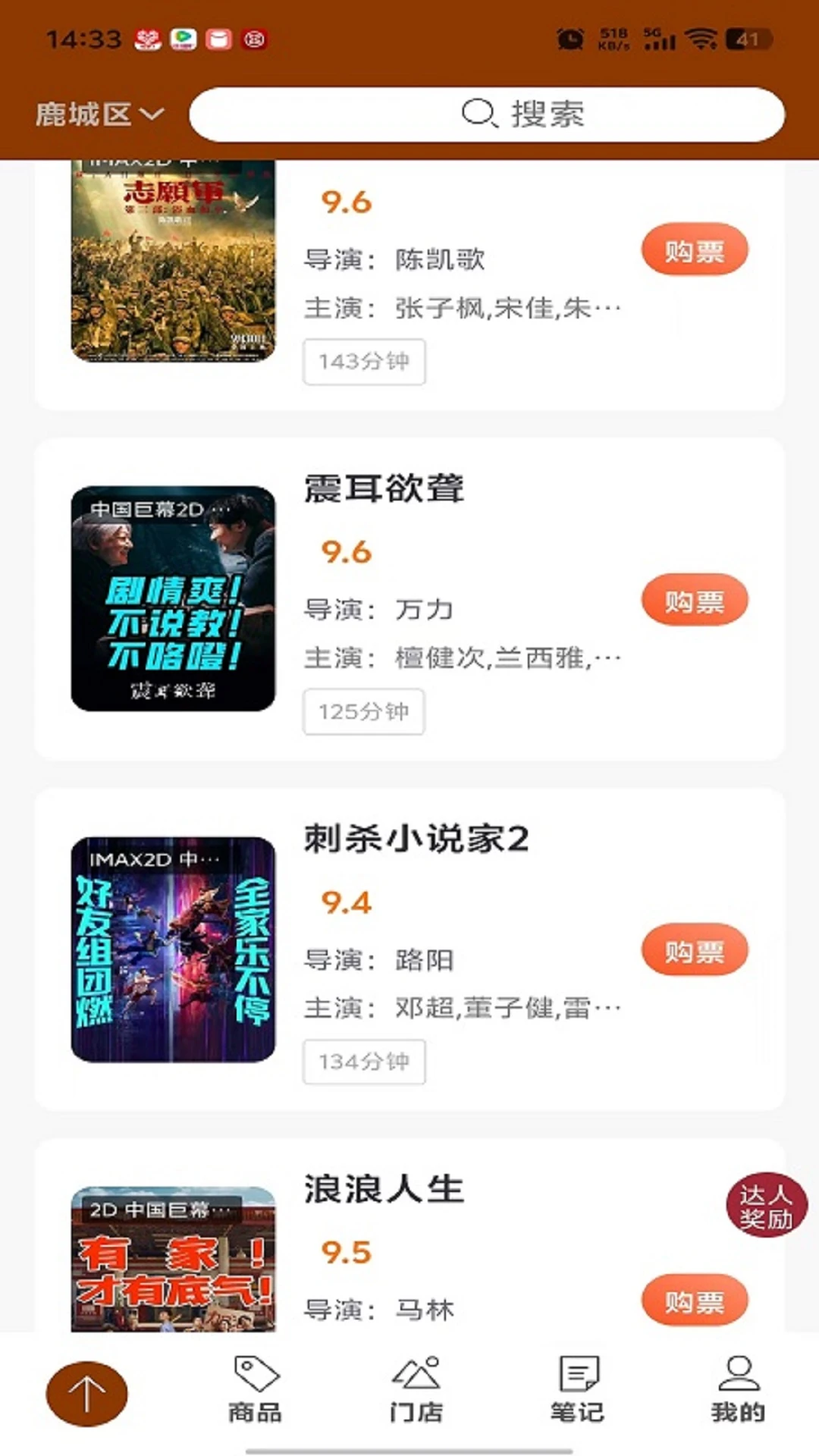Buy tickets for 浪浪人生
This screenshot has width=819, height=1456.
coord(694,1301)
